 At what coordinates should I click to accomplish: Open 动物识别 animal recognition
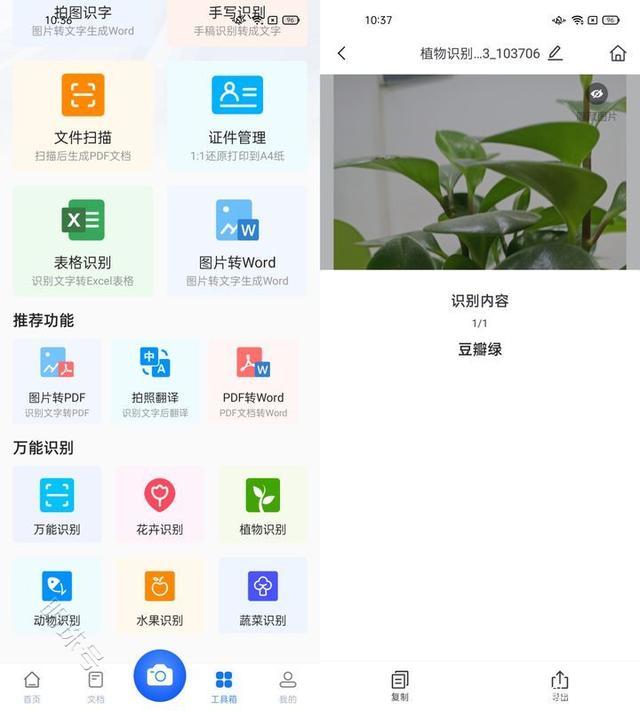click(57, 596)
